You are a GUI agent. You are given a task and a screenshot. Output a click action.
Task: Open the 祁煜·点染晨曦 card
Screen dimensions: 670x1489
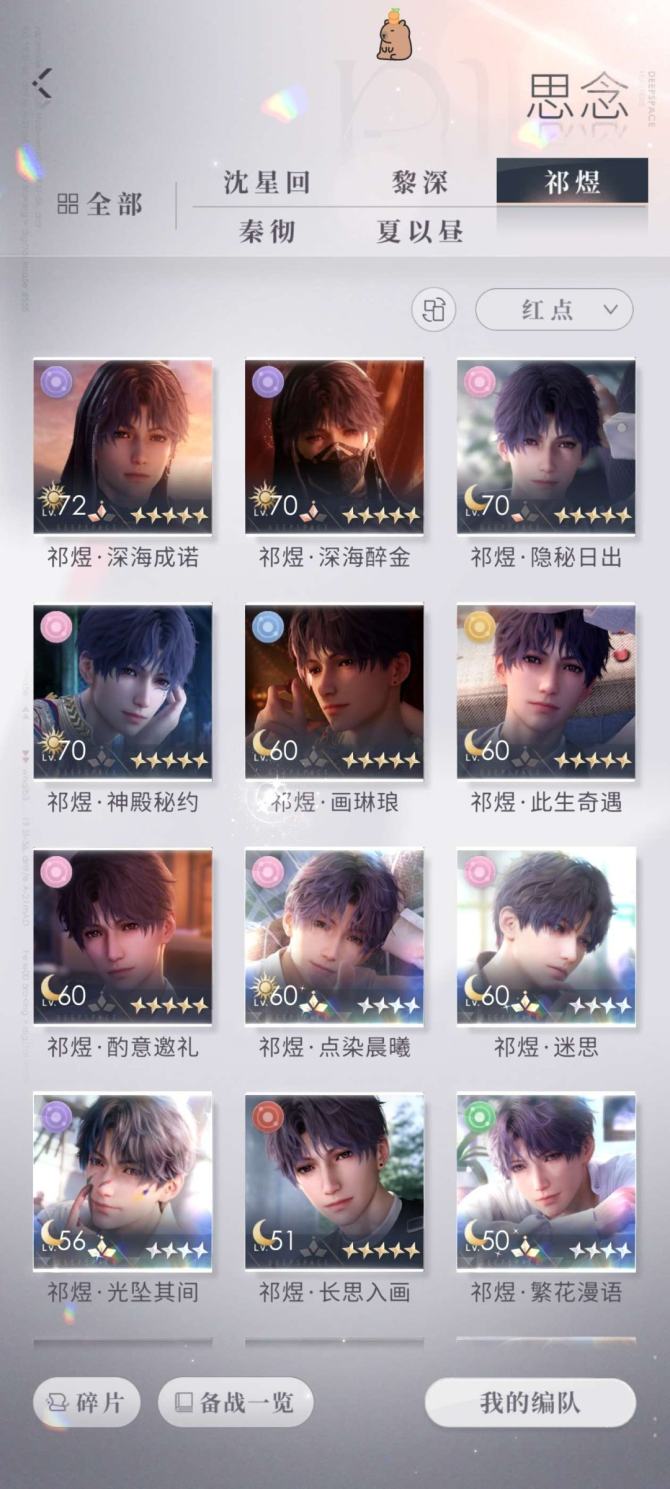[x=334, y=936]
